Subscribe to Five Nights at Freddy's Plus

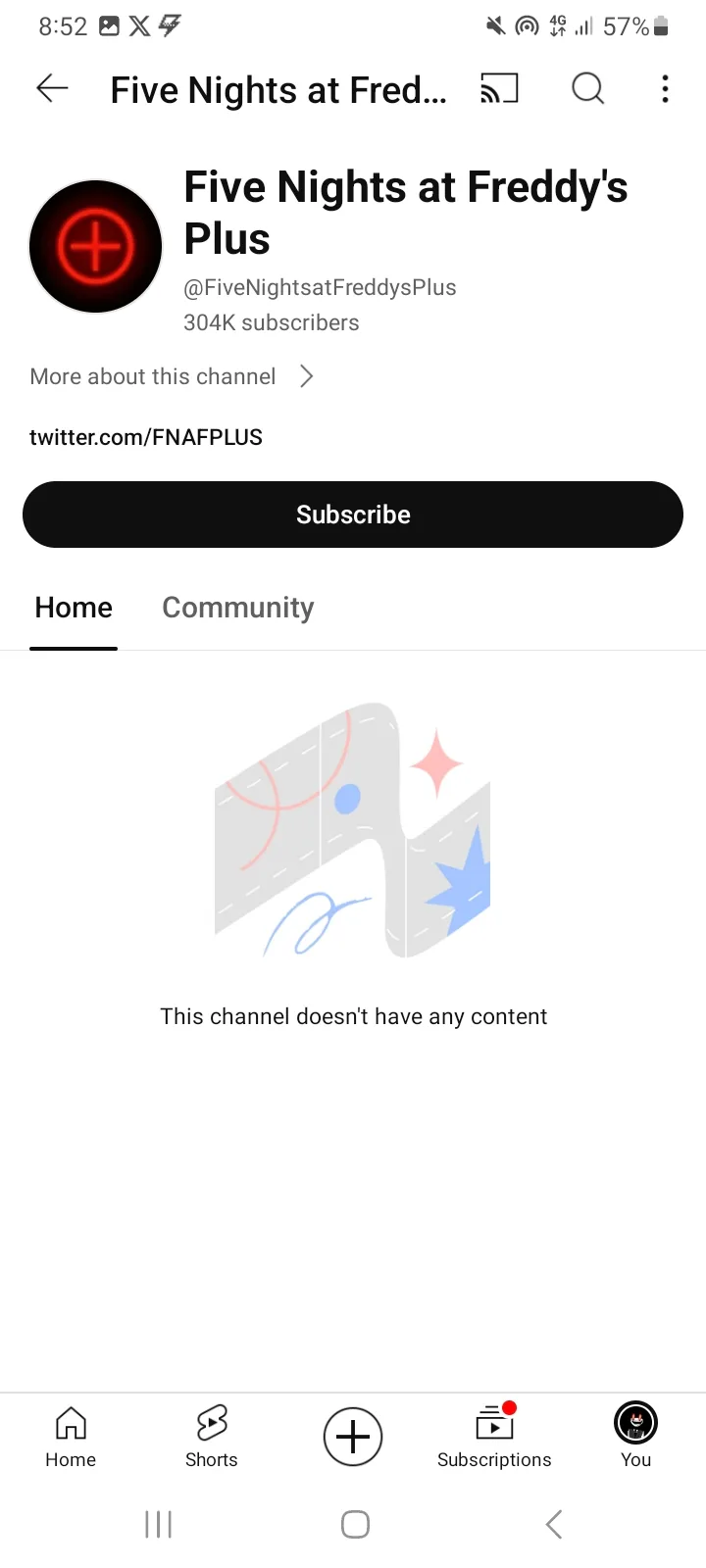coord(353,514)
